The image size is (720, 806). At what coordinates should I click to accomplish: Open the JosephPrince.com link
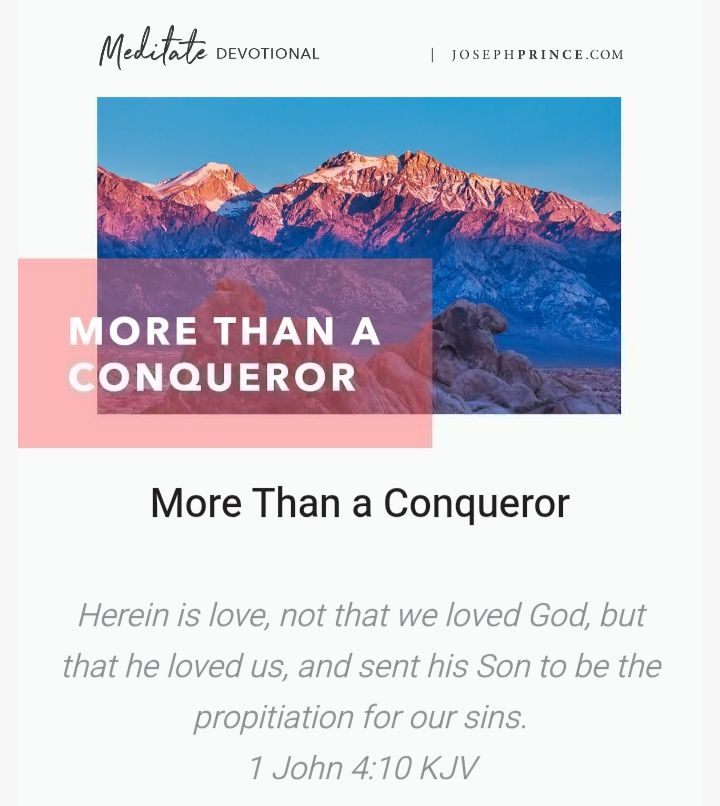pyautogui.click(x=537, y=55)
